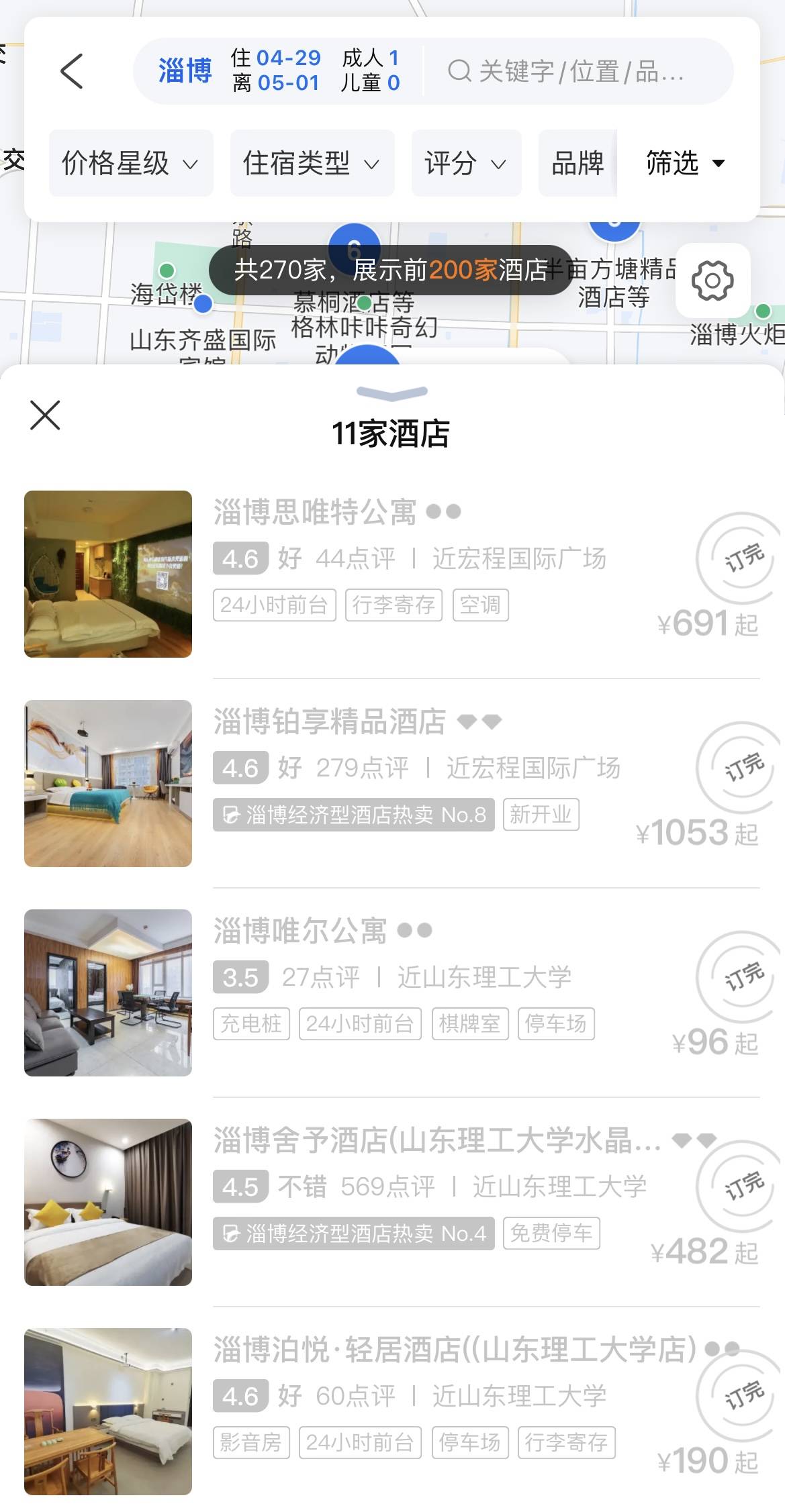Edit check-in and check-out dates
The width and height of the screenshot is (785, 1512).
(276, 71)
